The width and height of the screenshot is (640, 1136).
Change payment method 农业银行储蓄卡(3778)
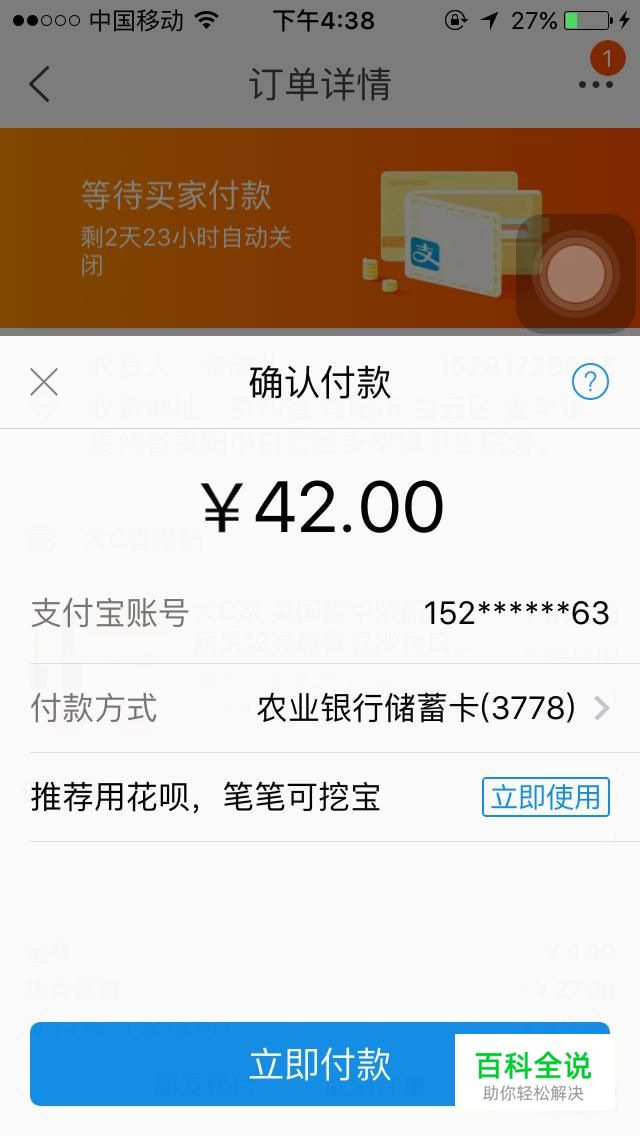(432, 709)
